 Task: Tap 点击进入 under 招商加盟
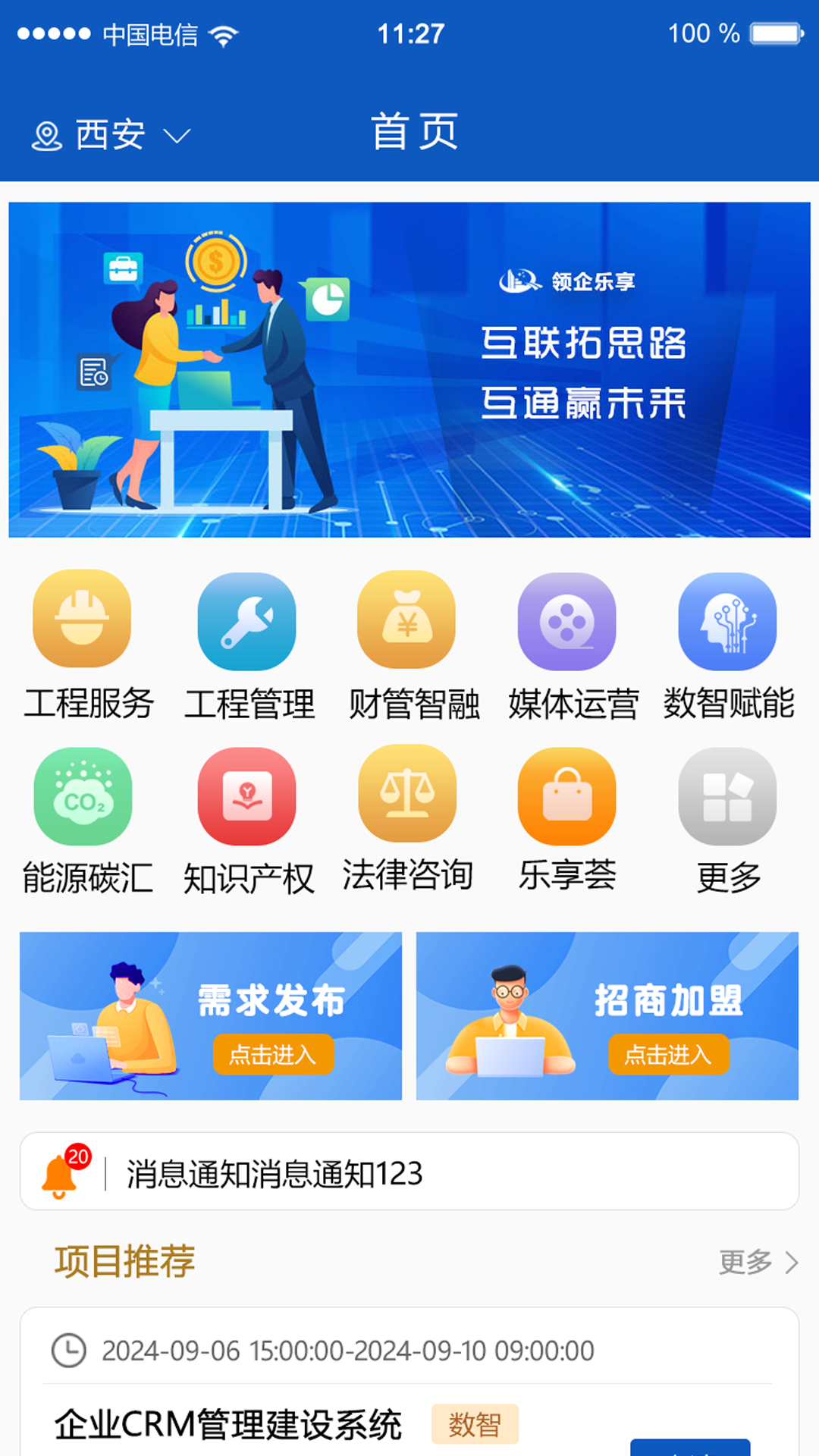(670, 1055)
